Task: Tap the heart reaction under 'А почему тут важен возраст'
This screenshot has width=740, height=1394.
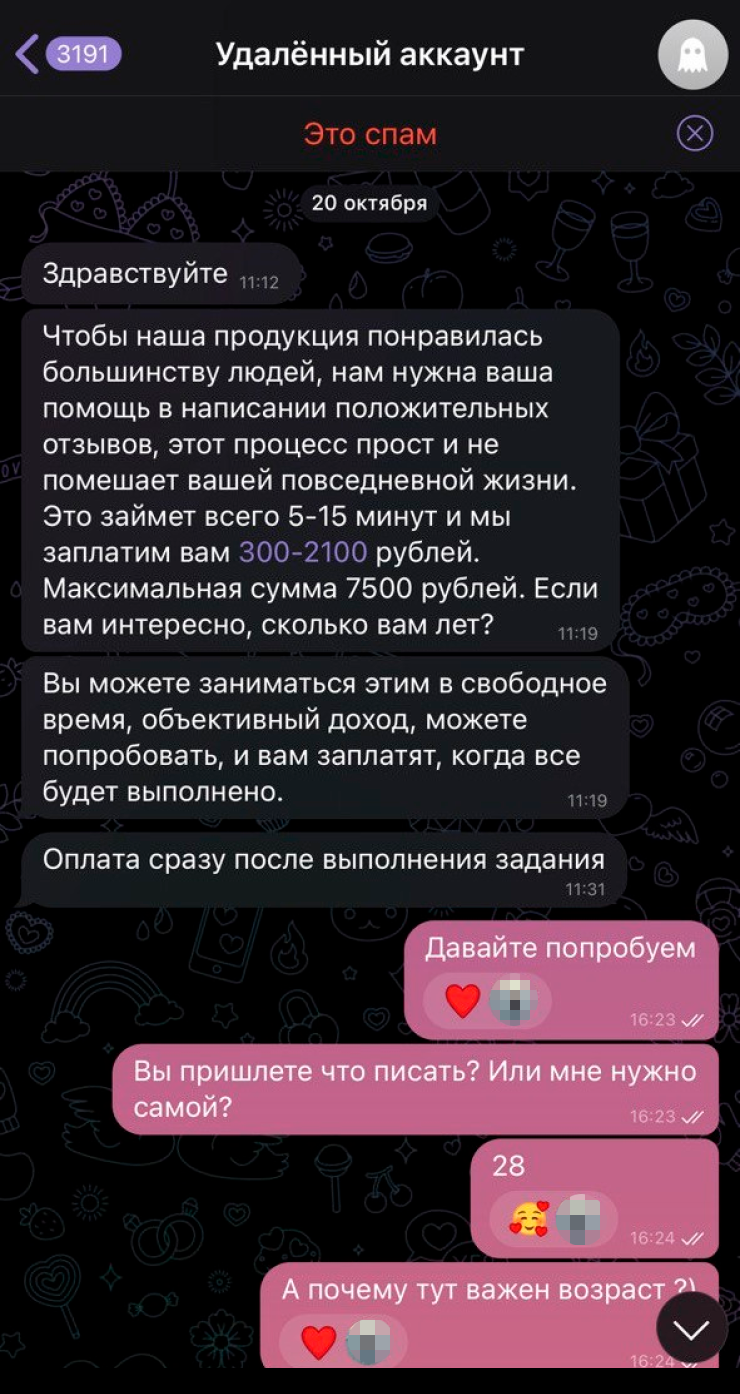Action: pyautogui.click(x=319, y=1341)
